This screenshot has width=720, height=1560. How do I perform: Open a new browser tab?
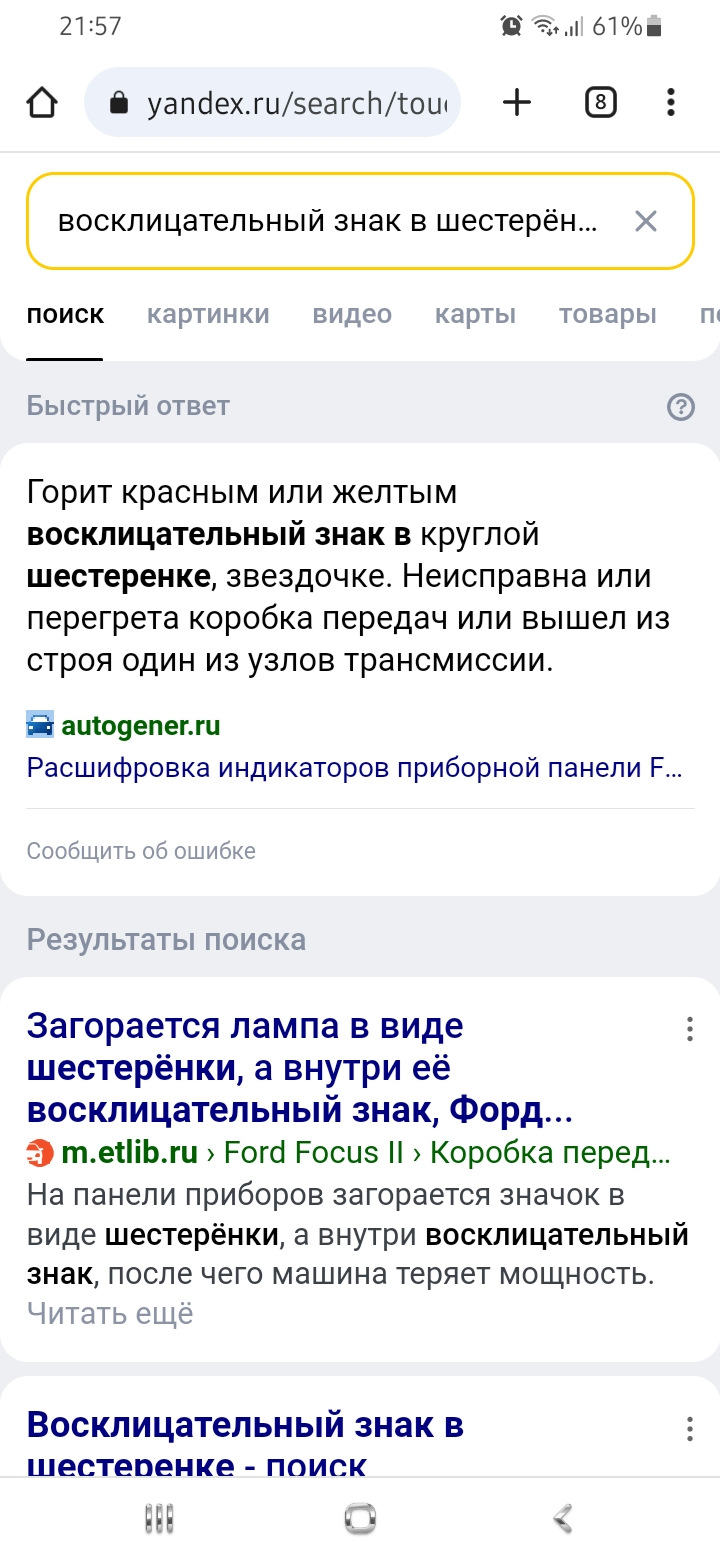(516, 102)
